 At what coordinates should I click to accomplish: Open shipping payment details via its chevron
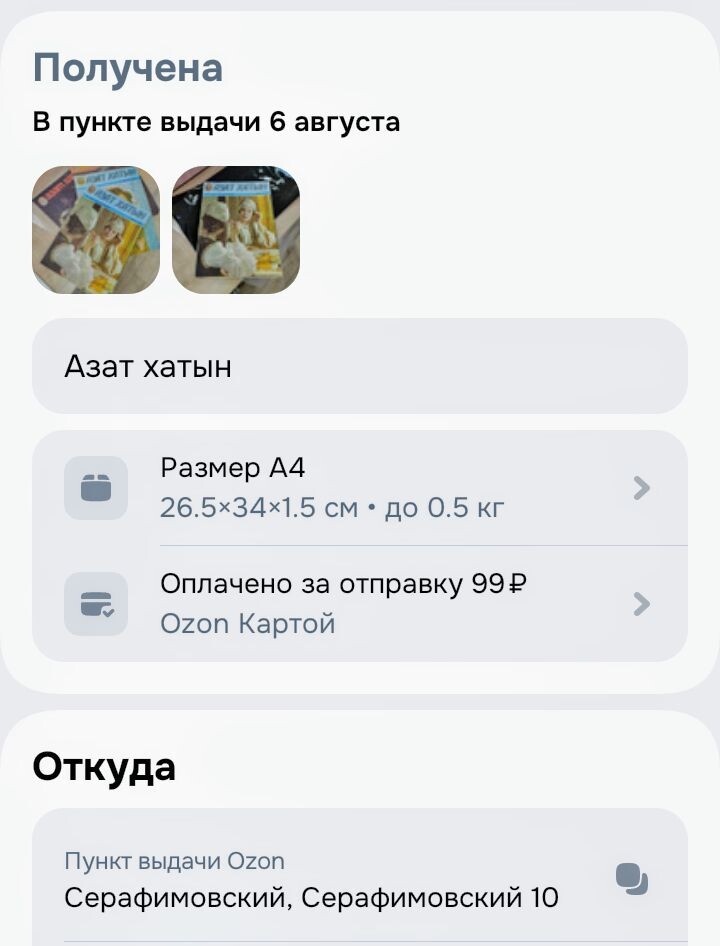tap(641, 604)
